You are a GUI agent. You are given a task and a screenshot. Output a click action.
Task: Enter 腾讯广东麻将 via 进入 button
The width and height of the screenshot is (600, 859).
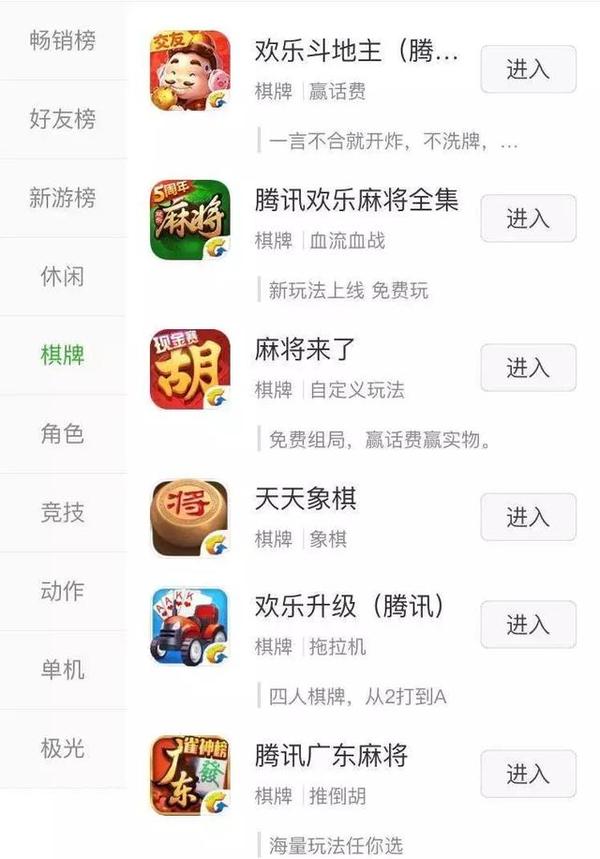(528, 774)
